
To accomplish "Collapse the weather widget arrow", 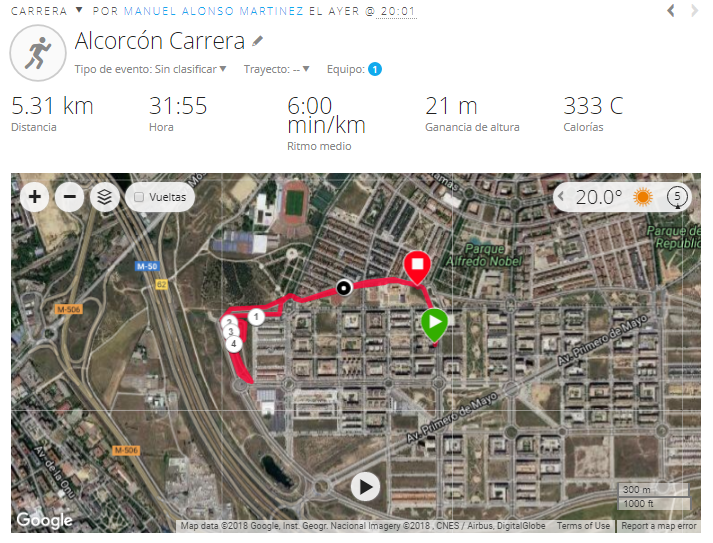I will pos(562,197).
